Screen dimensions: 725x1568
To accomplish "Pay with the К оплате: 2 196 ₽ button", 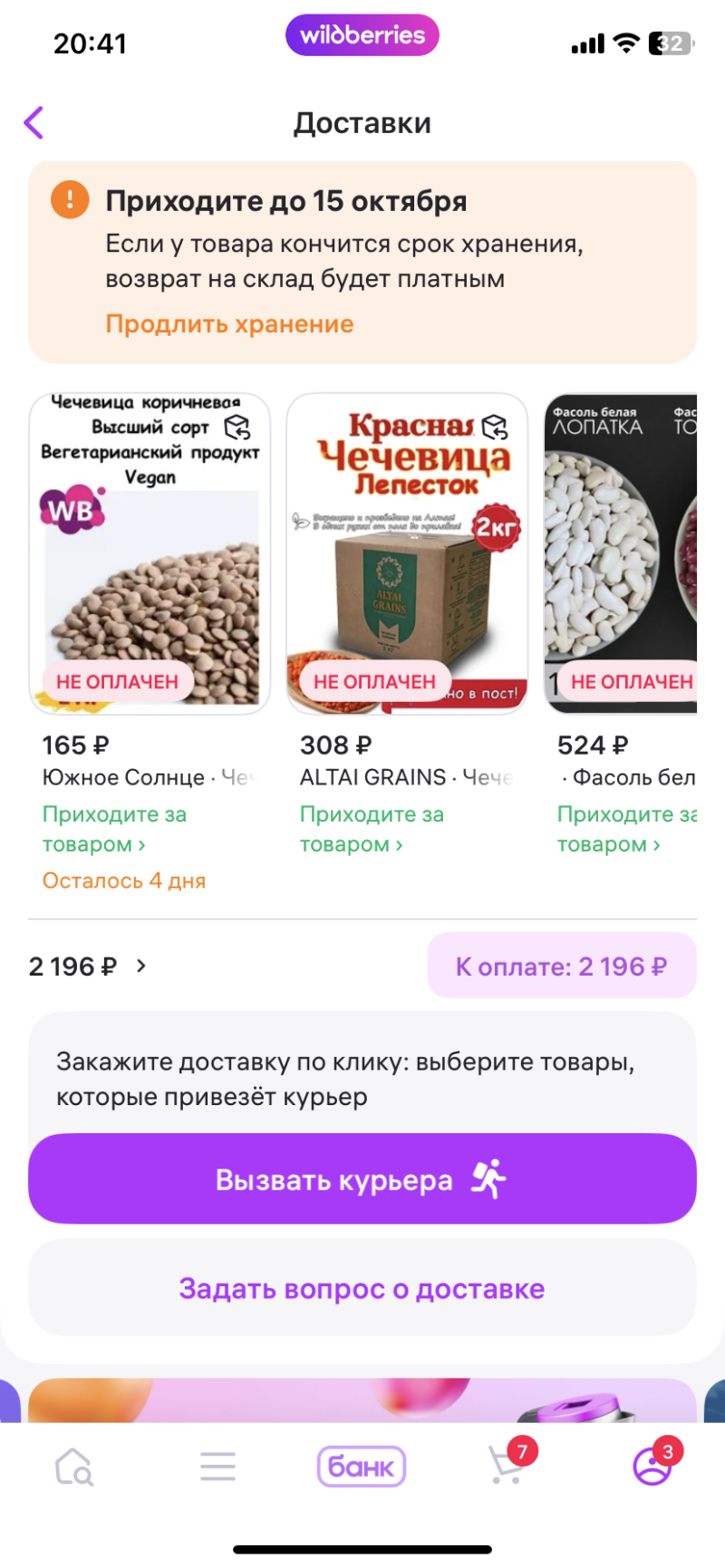I will tap(561, 967).
